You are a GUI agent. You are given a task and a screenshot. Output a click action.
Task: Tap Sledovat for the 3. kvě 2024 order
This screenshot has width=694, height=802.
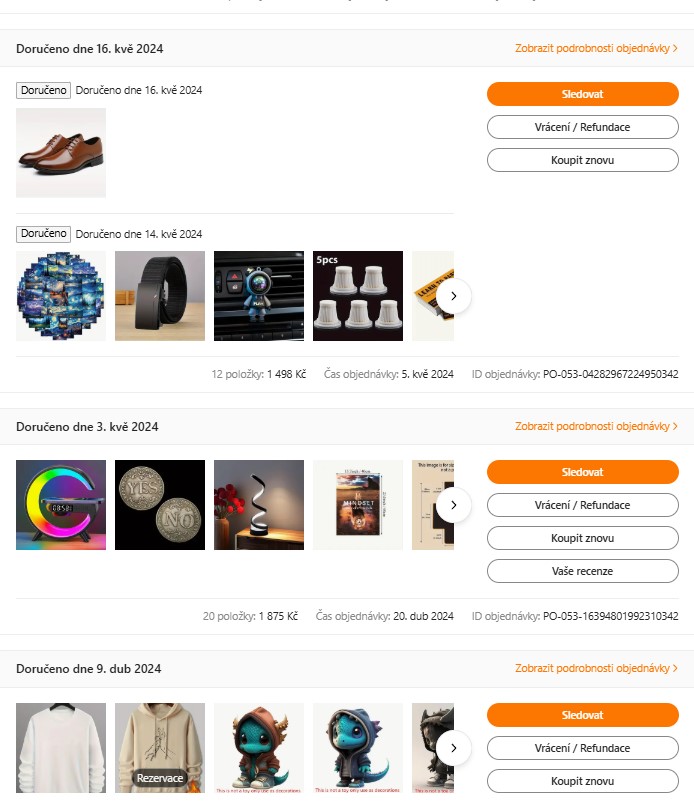coord(582,472)
